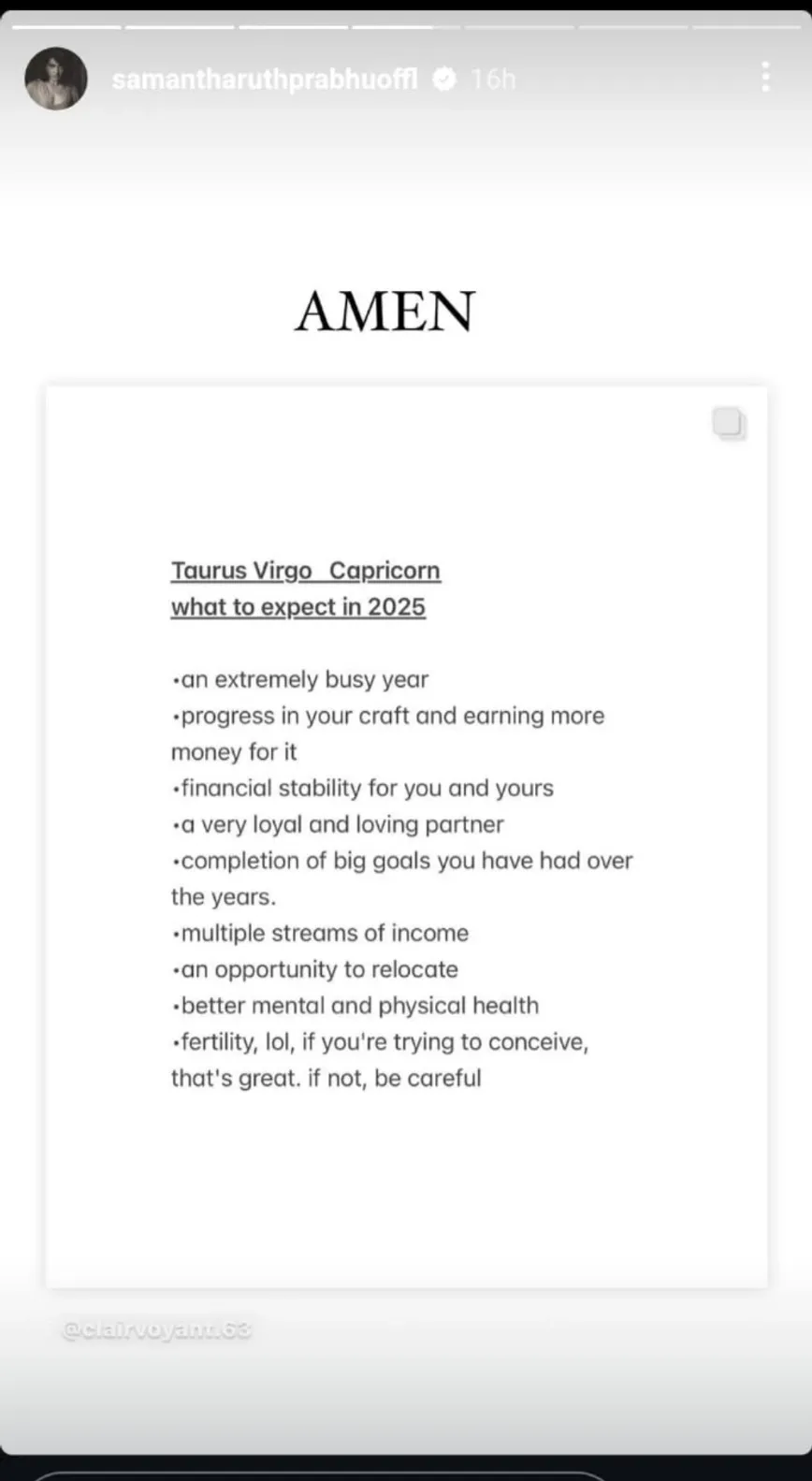Viewport: 812px width, 1481px height.
Task: Open the samantharuthprabhuoffl username link
Action: click(x=265, y=80)
